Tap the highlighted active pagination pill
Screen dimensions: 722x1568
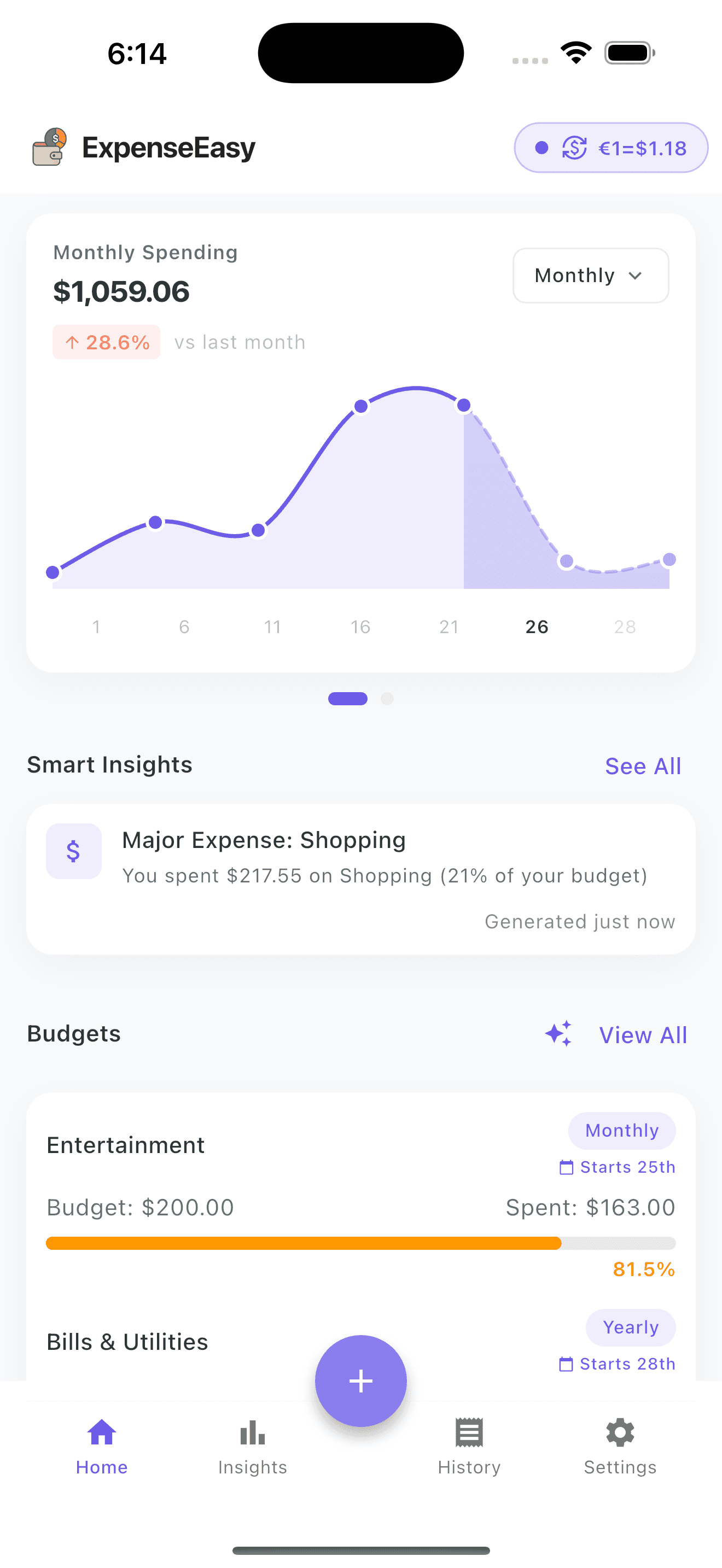click(x=347, y=698)
